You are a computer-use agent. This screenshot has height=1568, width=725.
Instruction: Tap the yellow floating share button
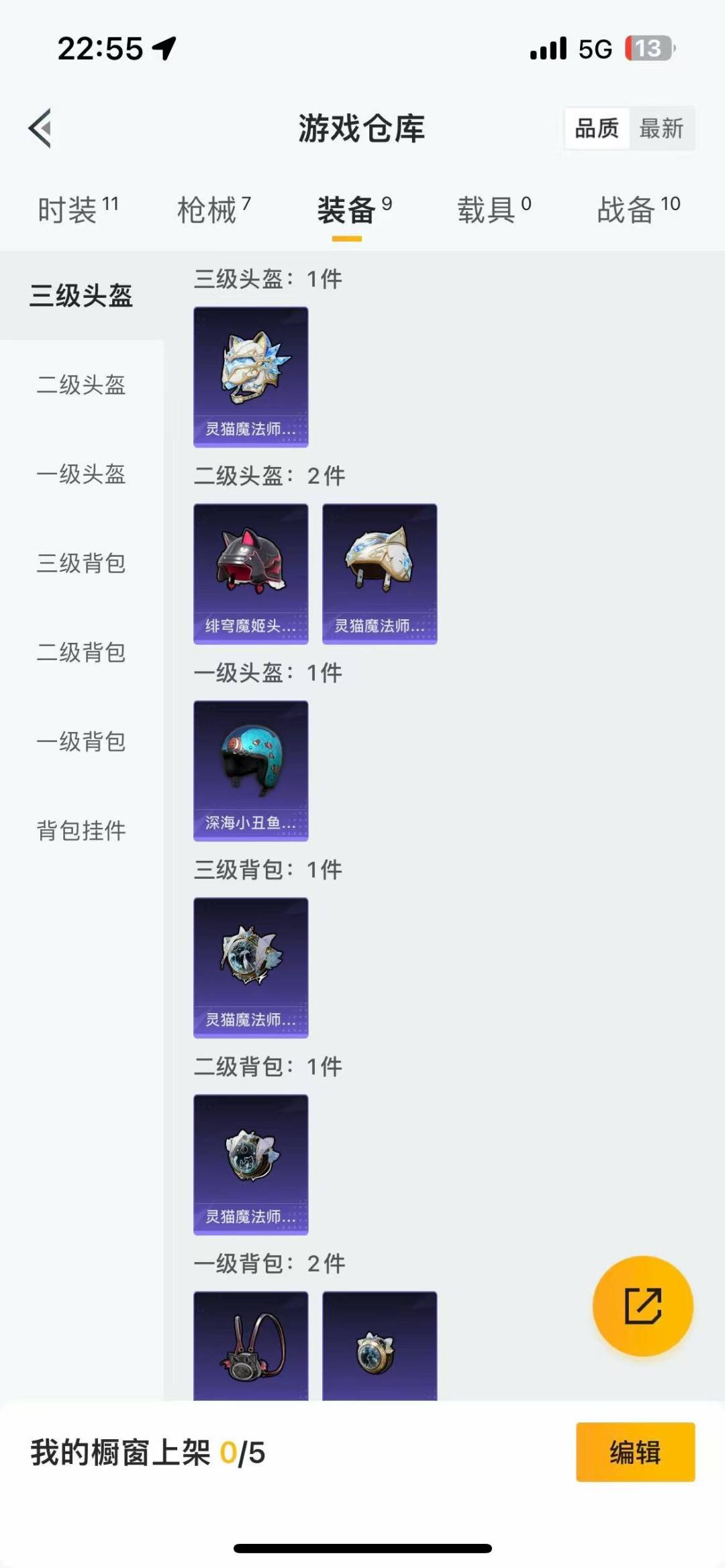(x=642, y=1306)
